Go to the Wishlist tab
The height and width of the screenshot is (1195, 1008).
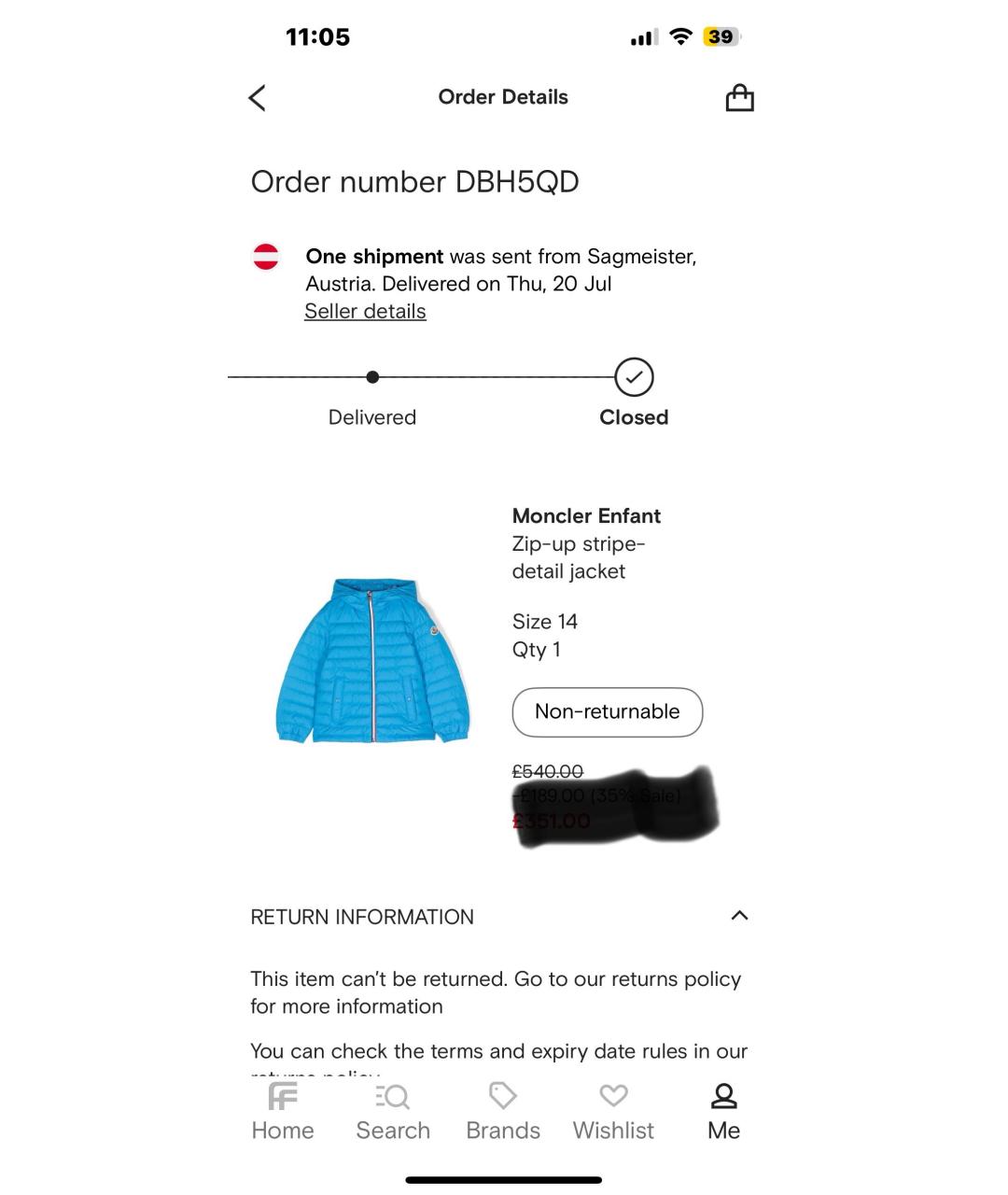613,1112
